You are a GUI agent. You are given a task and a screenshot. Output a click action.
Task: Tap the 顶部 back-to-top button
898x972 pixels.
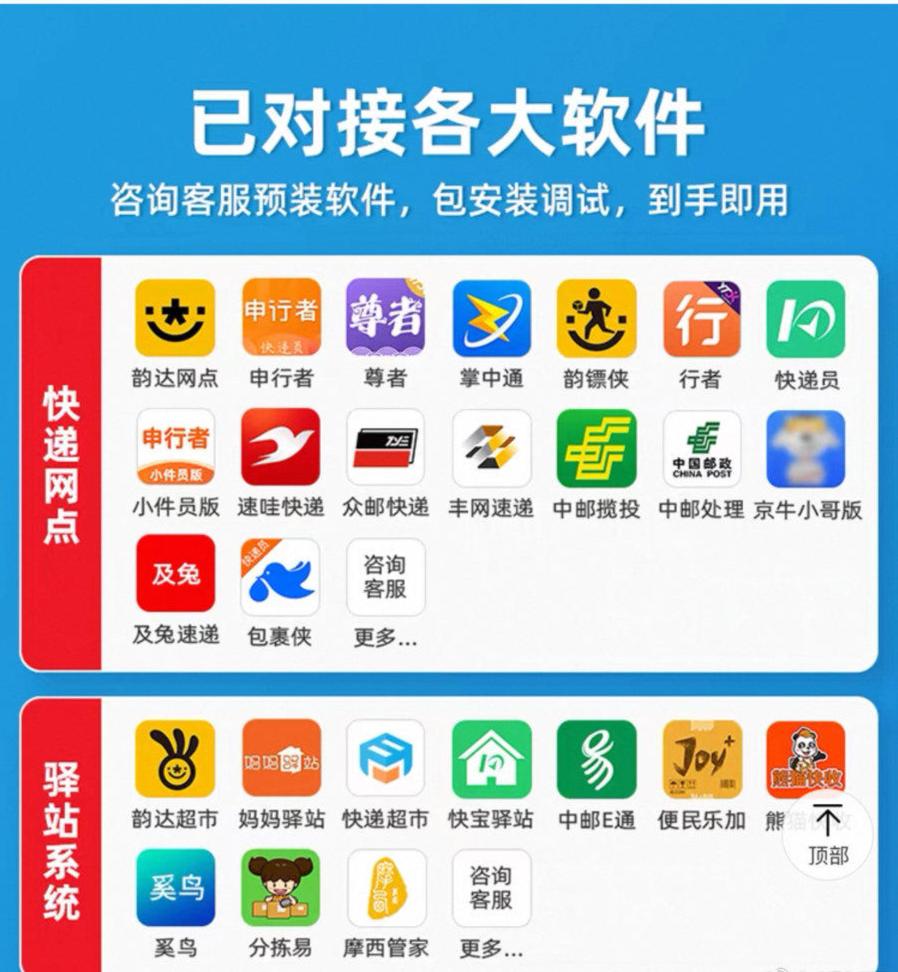pos(827,835)
